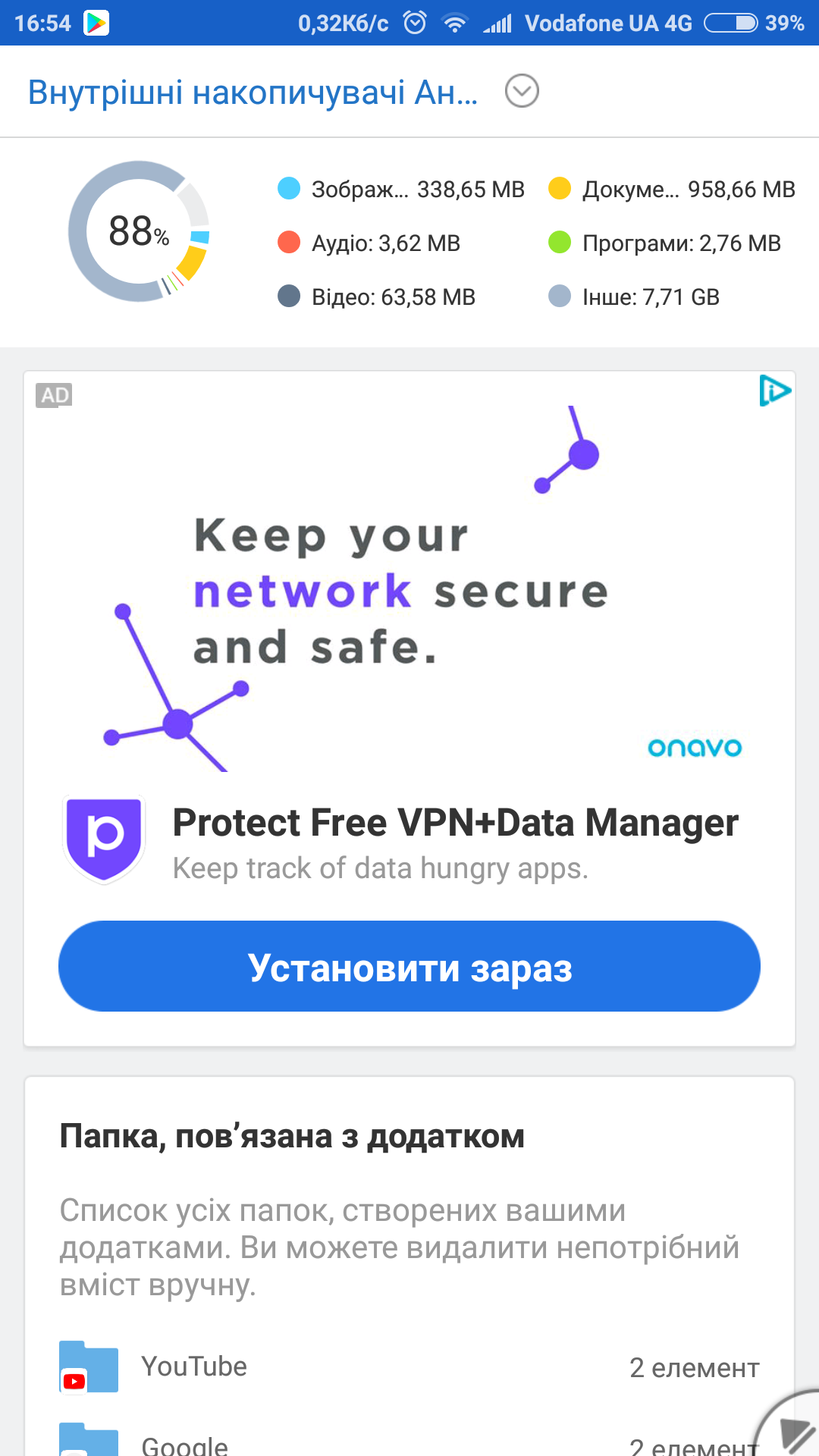The height and width of the screenshot is (1456, 819).
Task: Open the YouTube folder row
Action: tap(409, 1367)
